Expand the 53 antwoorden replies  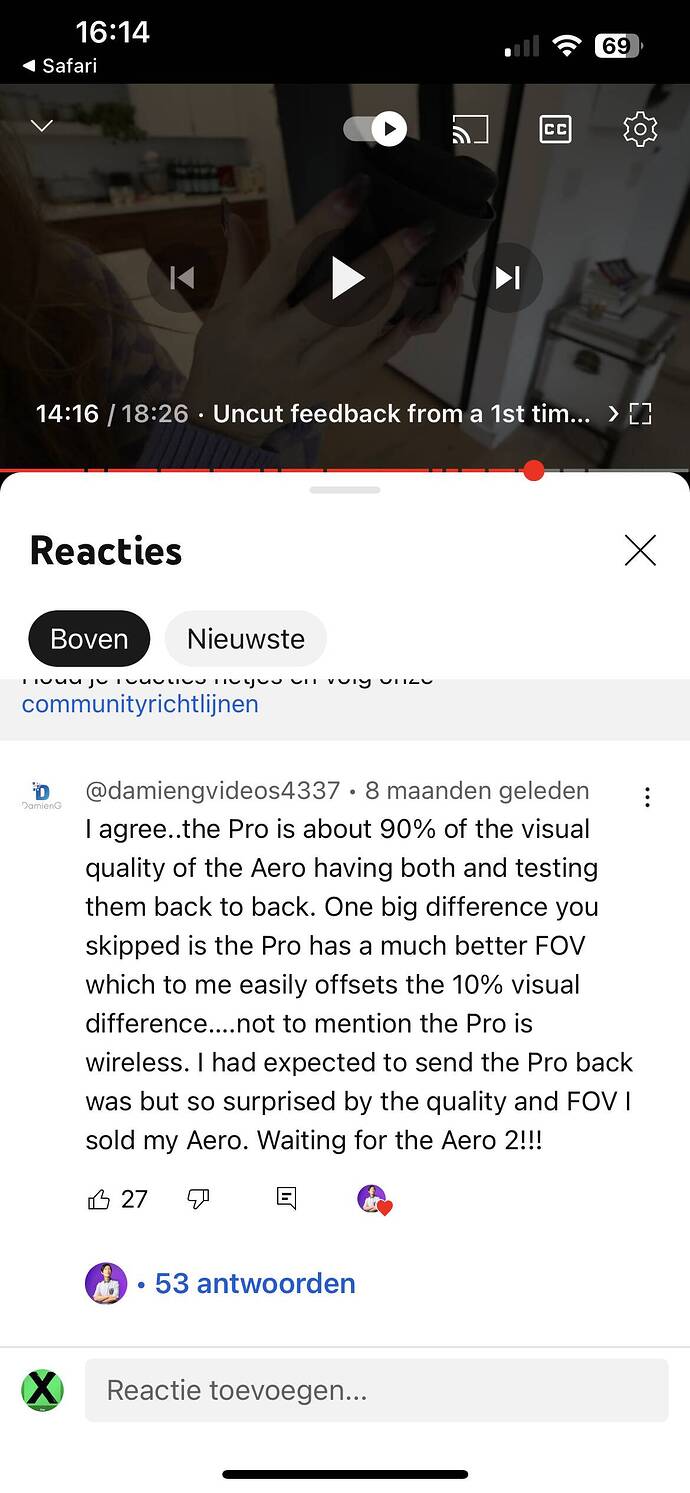(255, 1283)
